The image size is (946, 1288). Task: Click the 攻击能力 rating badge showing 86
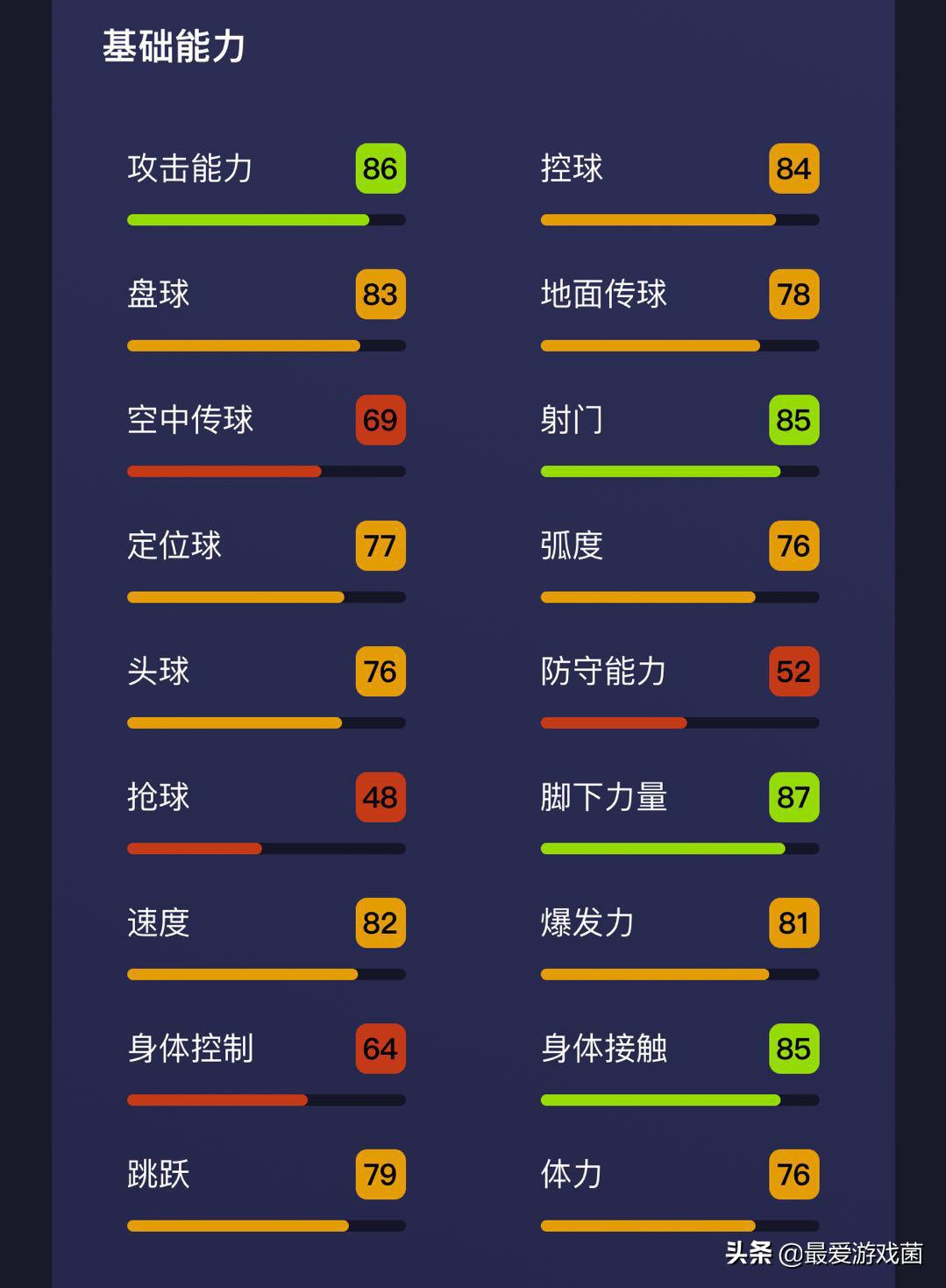[379, 170]
